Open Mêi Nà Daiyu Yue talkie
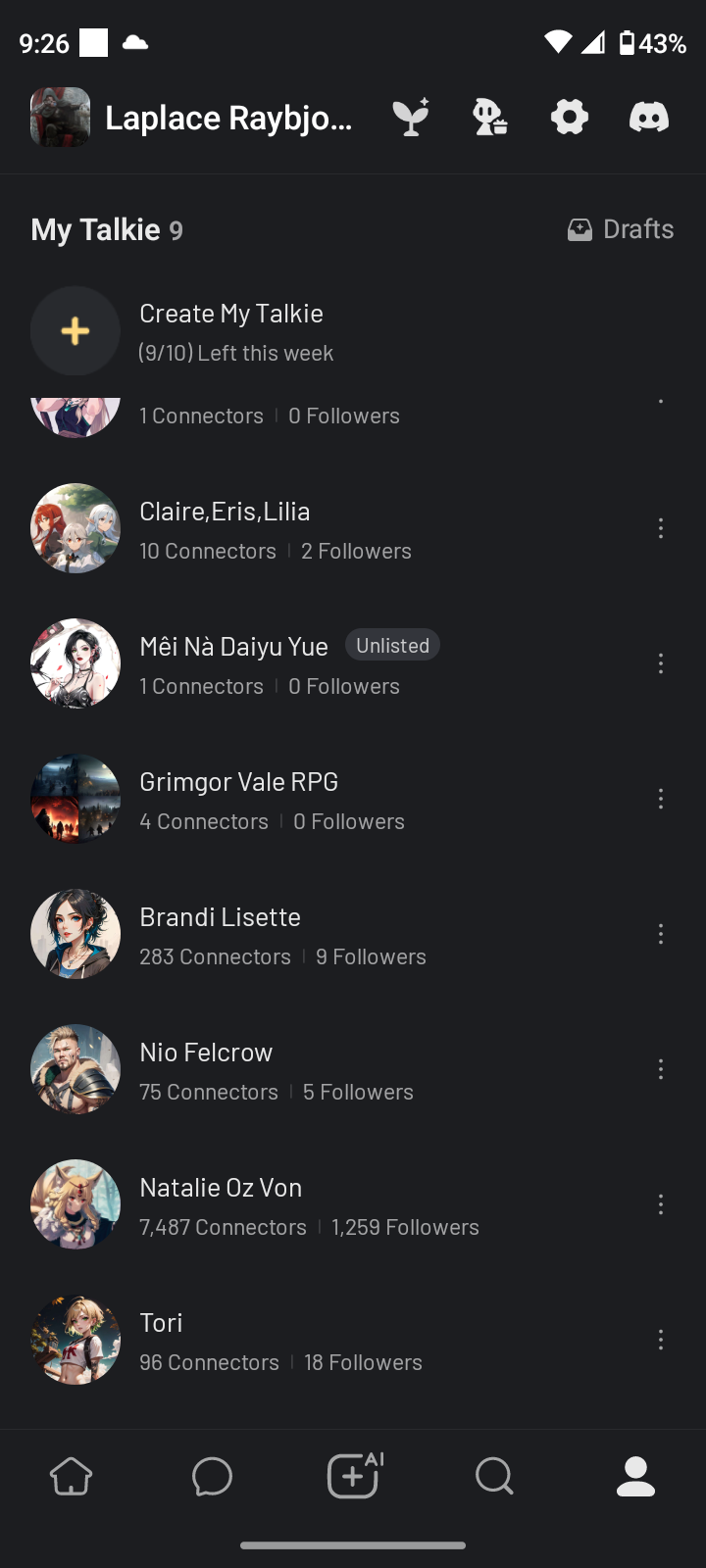The width and height of the screenshot is (706, 1568). tap(233, 647)
